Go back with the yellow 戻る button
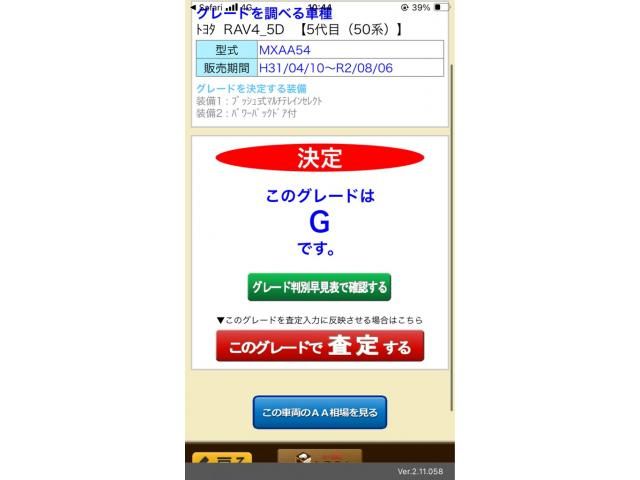Image resolution: width=640 pixels, height=480 pixels. pyautogui.click(x=222, y=459)
